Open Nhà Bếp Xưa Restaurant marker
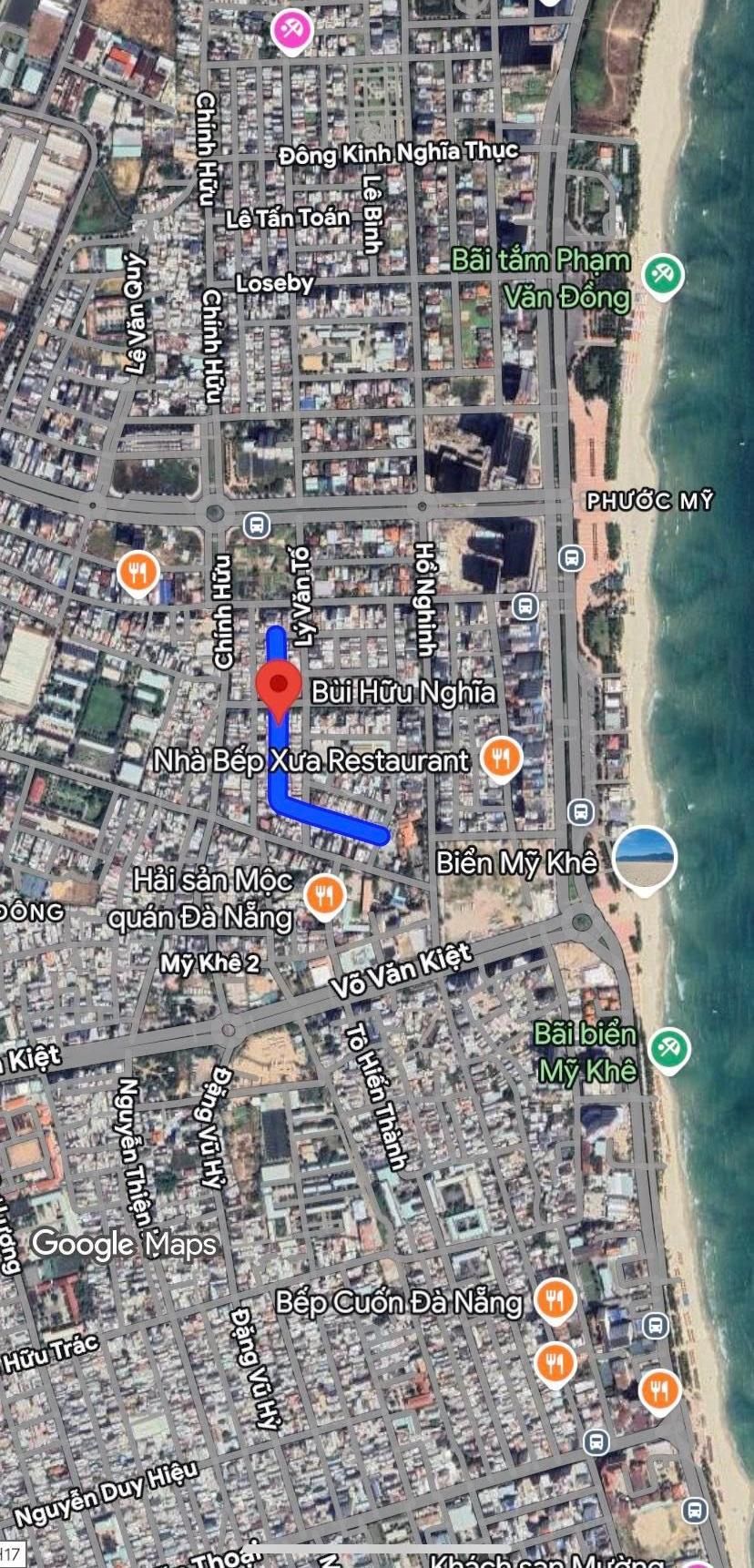The image size is (754, 1568). click(x=500, y=758)
